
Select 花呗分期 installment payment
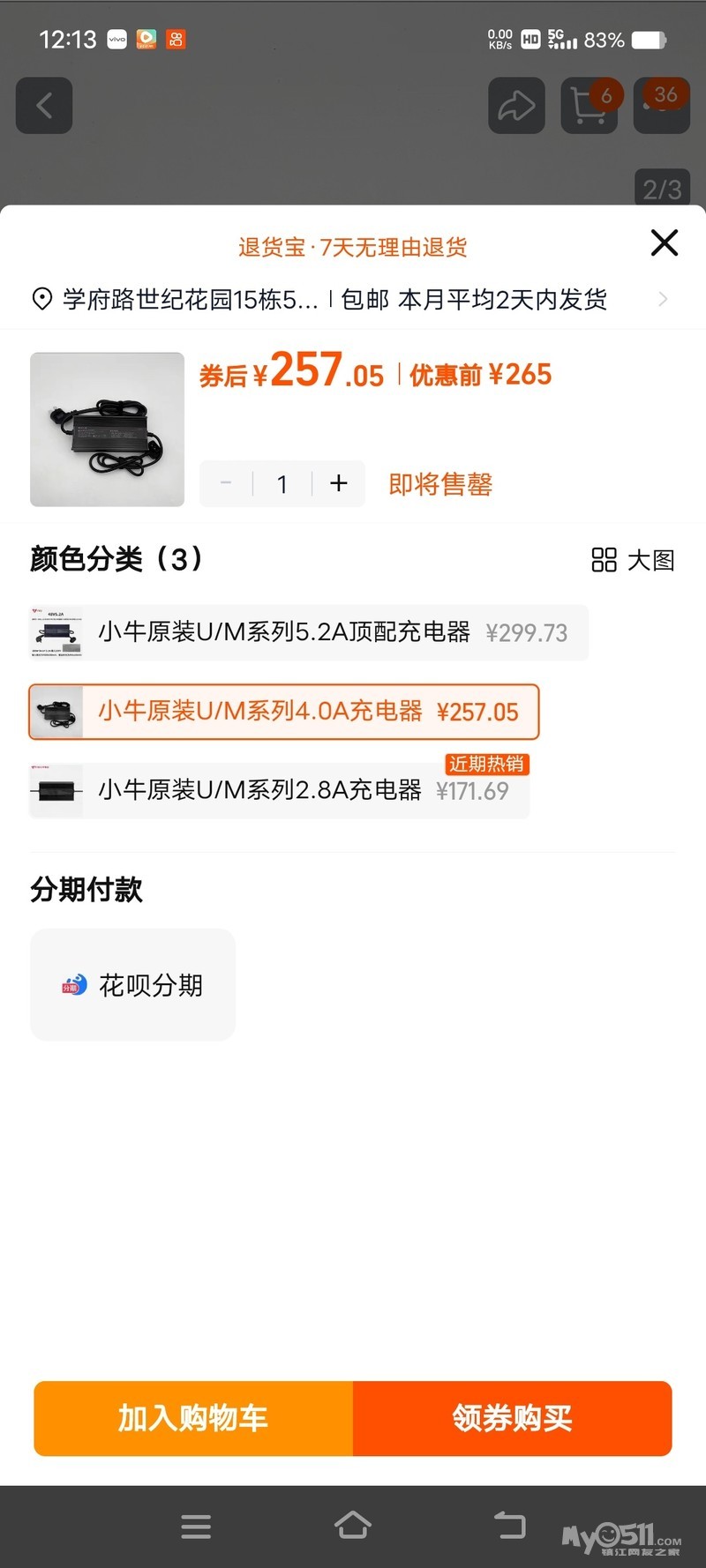(x=133, y=985)
